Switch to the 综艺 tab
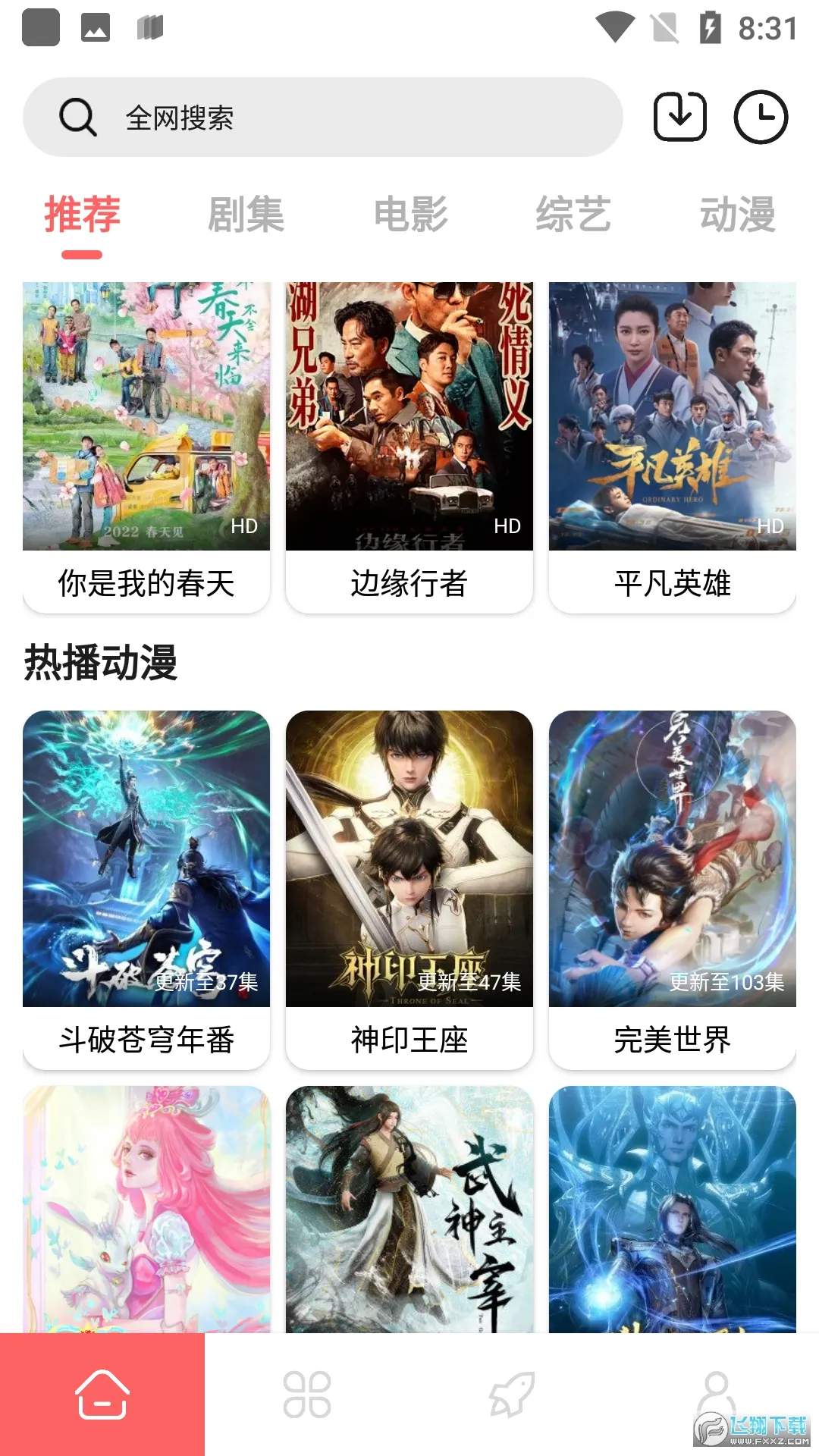819x1456 pixels. click(x=573, y=215)
